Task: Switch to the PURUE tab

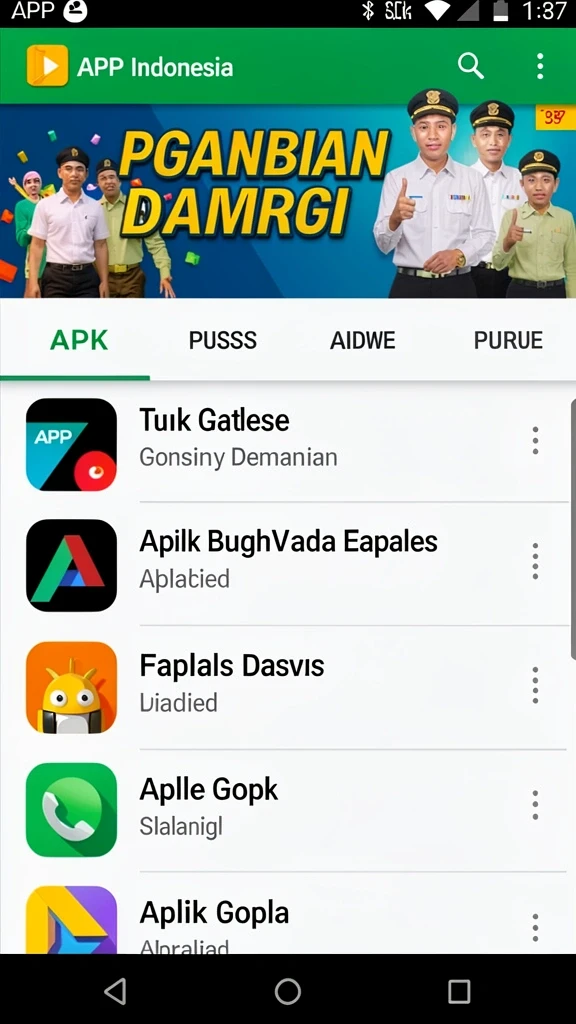Action: [508, 340]
